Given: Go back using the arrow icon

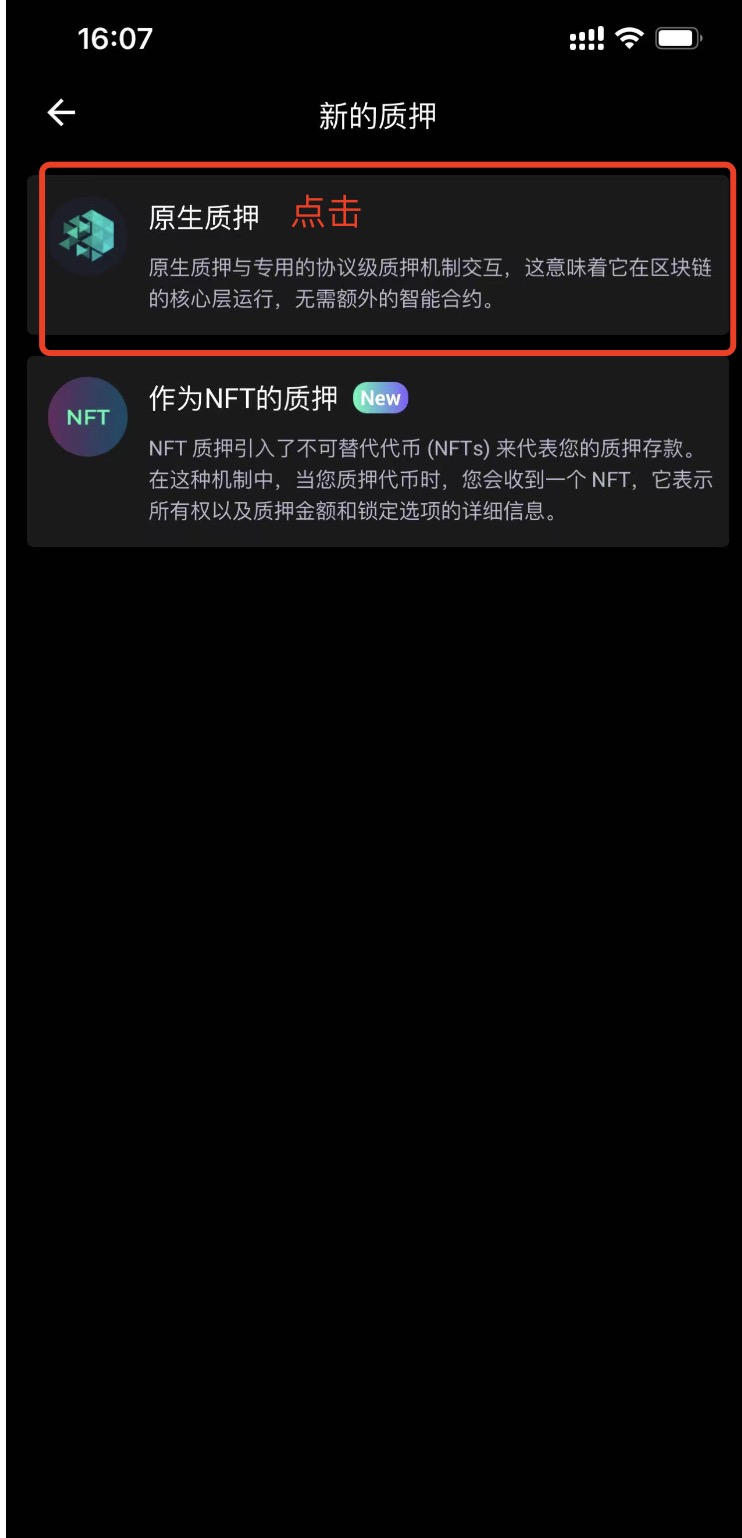Looking at the screenshot, I should pyautogui.click(x=62, y=113).
